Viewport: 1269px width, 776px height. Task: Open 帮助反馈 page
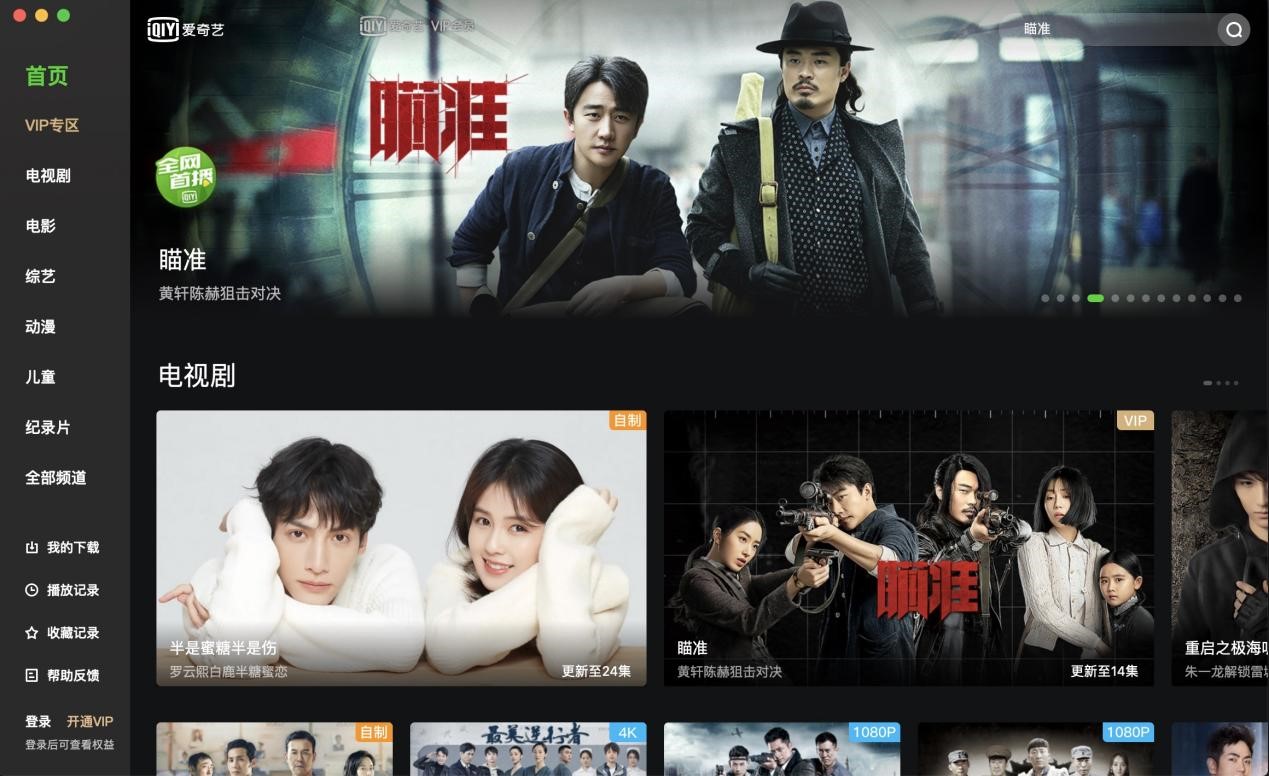(x=63, y=675)
